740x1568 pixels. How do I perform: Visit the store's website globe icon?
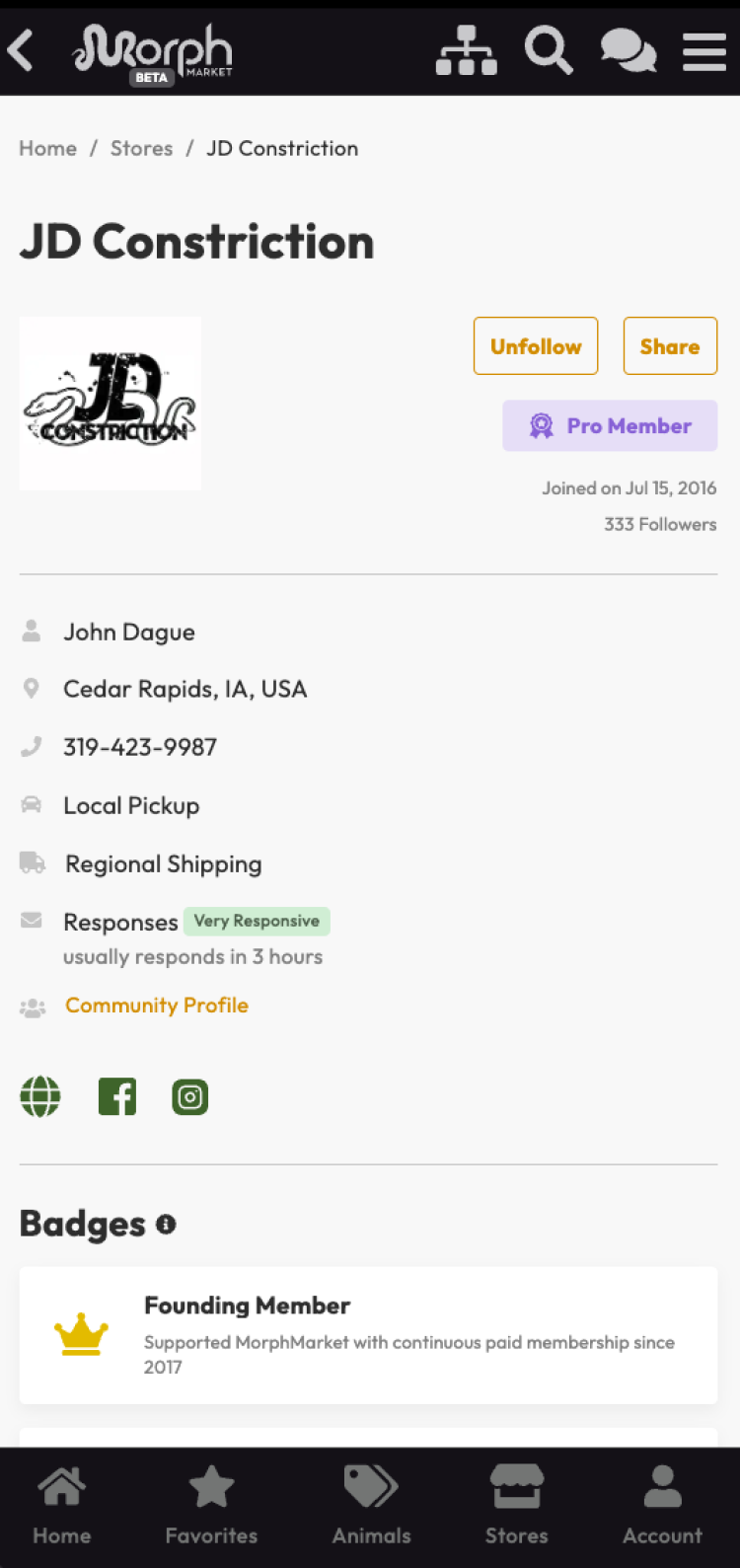coord(40,1097)
